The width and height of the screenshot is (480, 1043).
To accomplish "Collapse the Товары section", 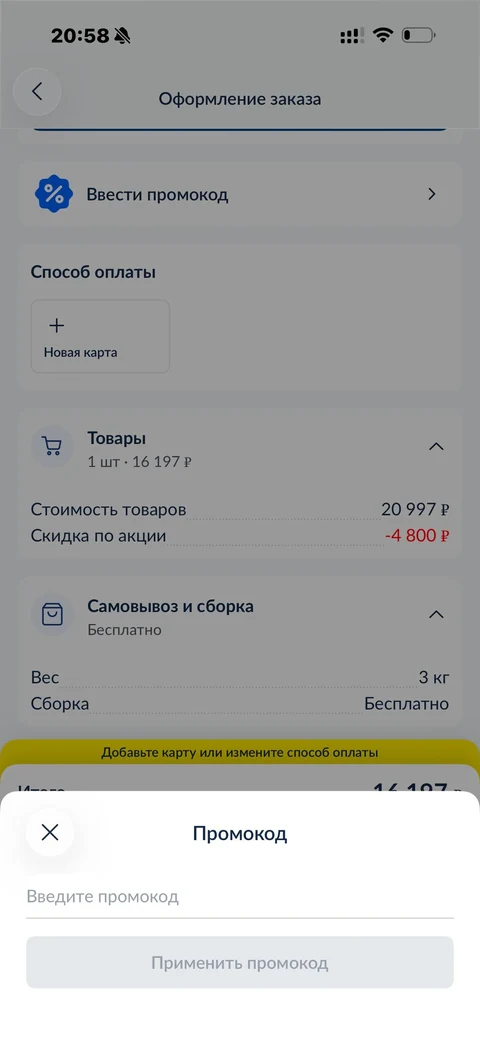I will coord(436,446).
